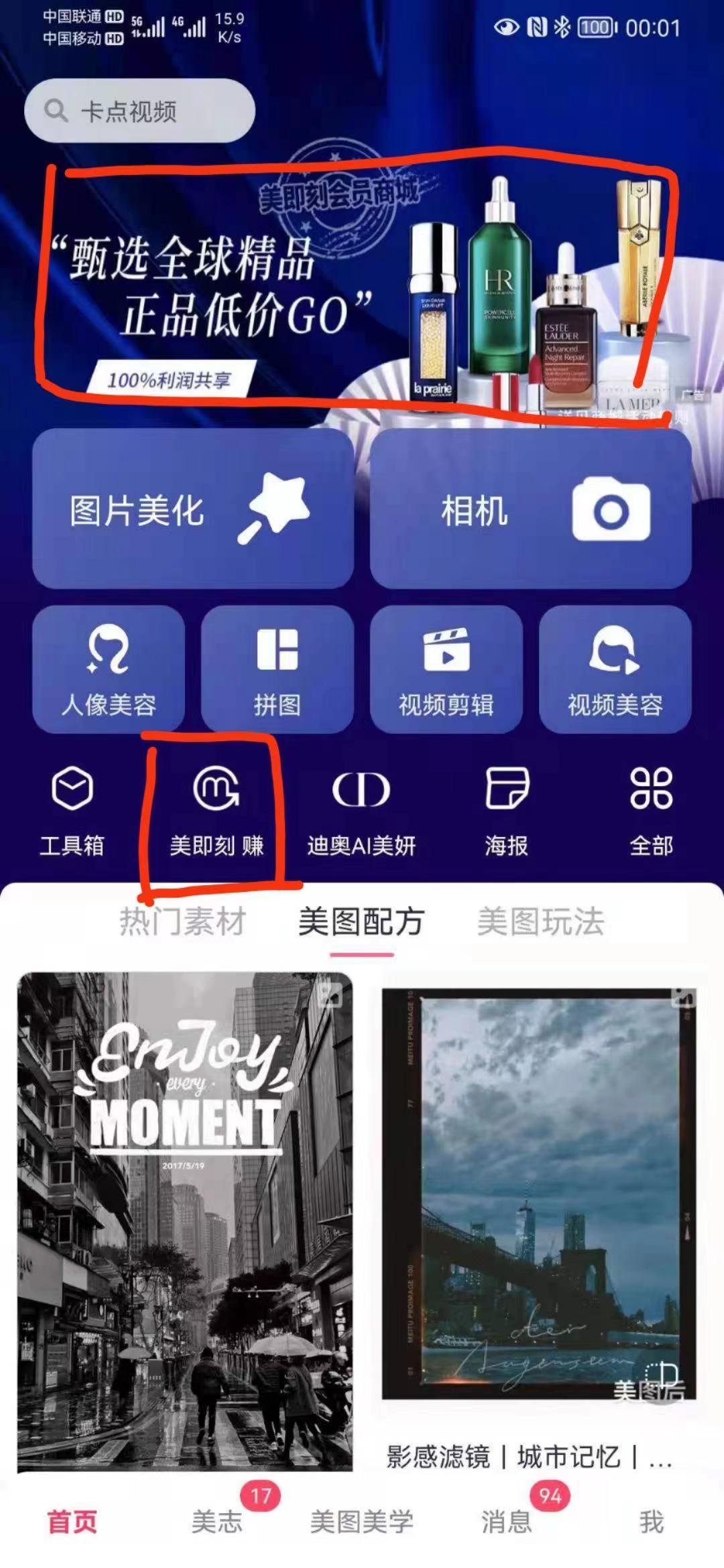724x1568 pixels.
Task: Open the 卡点视频 search box
Action: (x=139, y=111)
